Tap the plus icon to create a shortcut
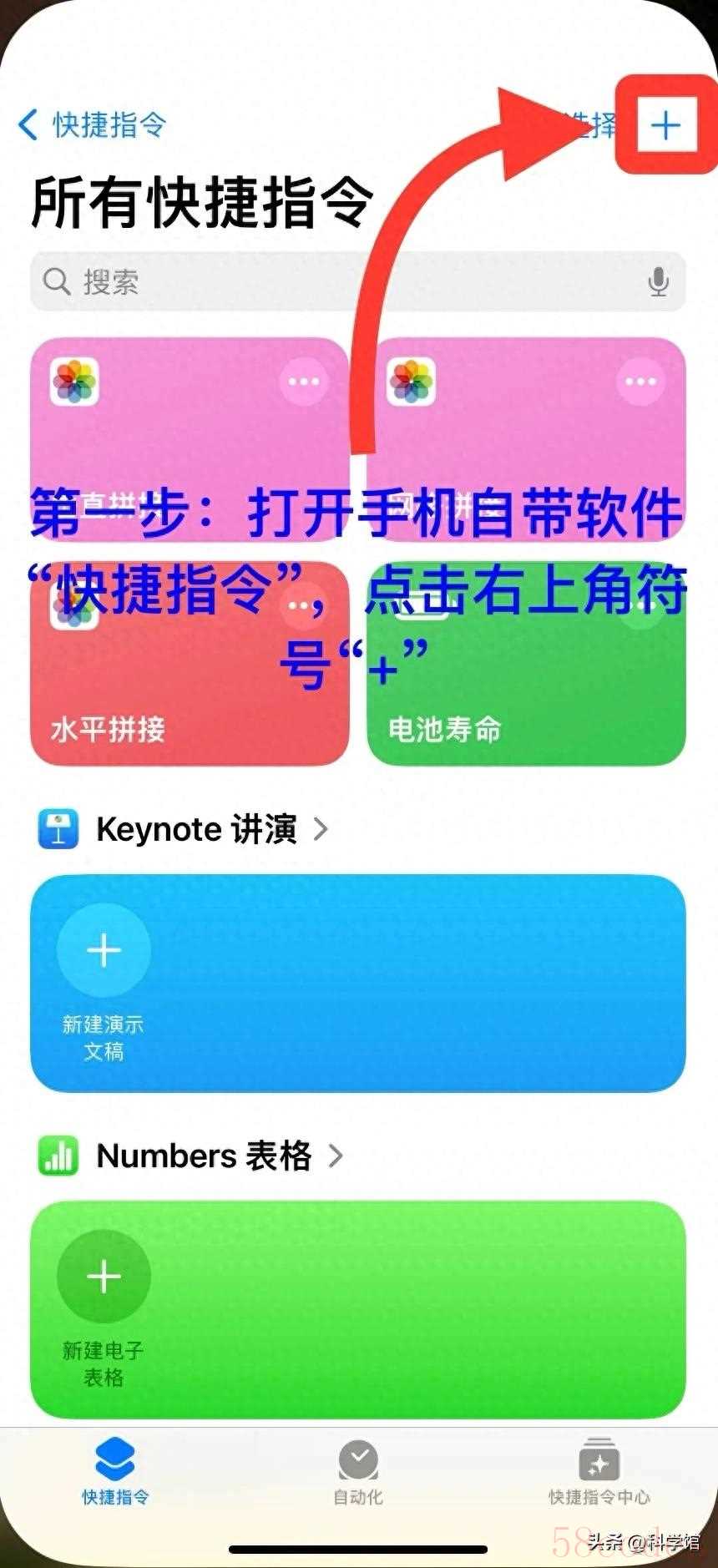The image size is (718, 1568). [665, 126]
